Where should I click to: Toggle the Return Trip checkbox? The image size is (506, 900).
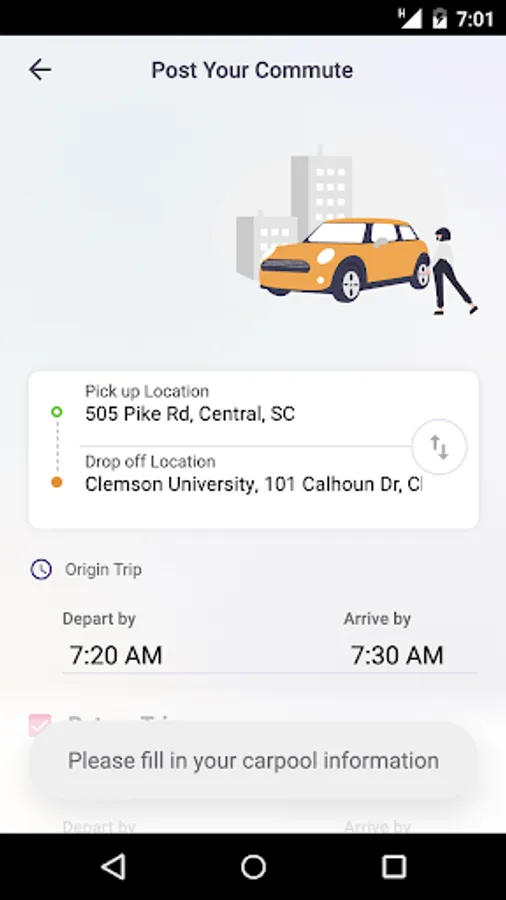(x=40, y=724)
